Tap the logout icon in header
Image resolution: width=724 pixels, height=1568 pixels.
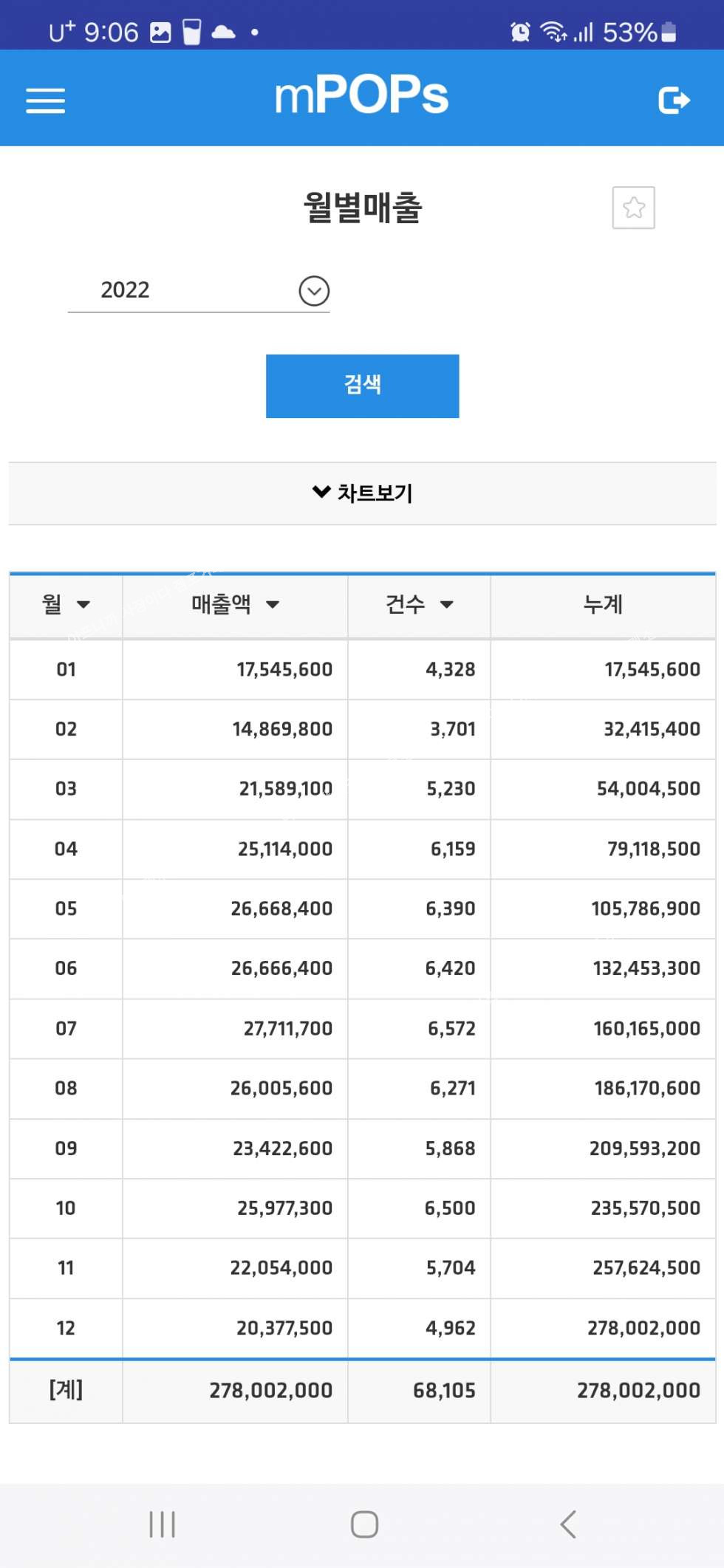pyautogui.click(x=674, y=100)
